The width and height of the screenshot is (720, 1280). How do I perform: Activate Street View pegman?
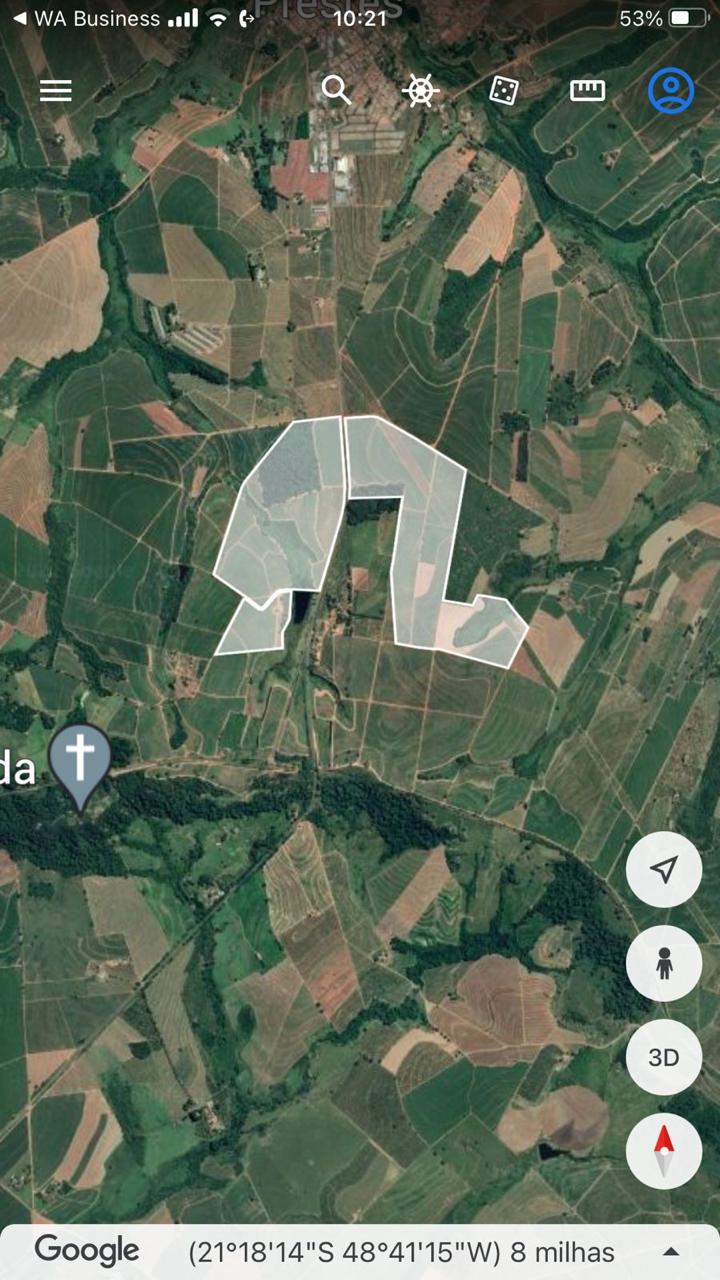tap(663, 964)
